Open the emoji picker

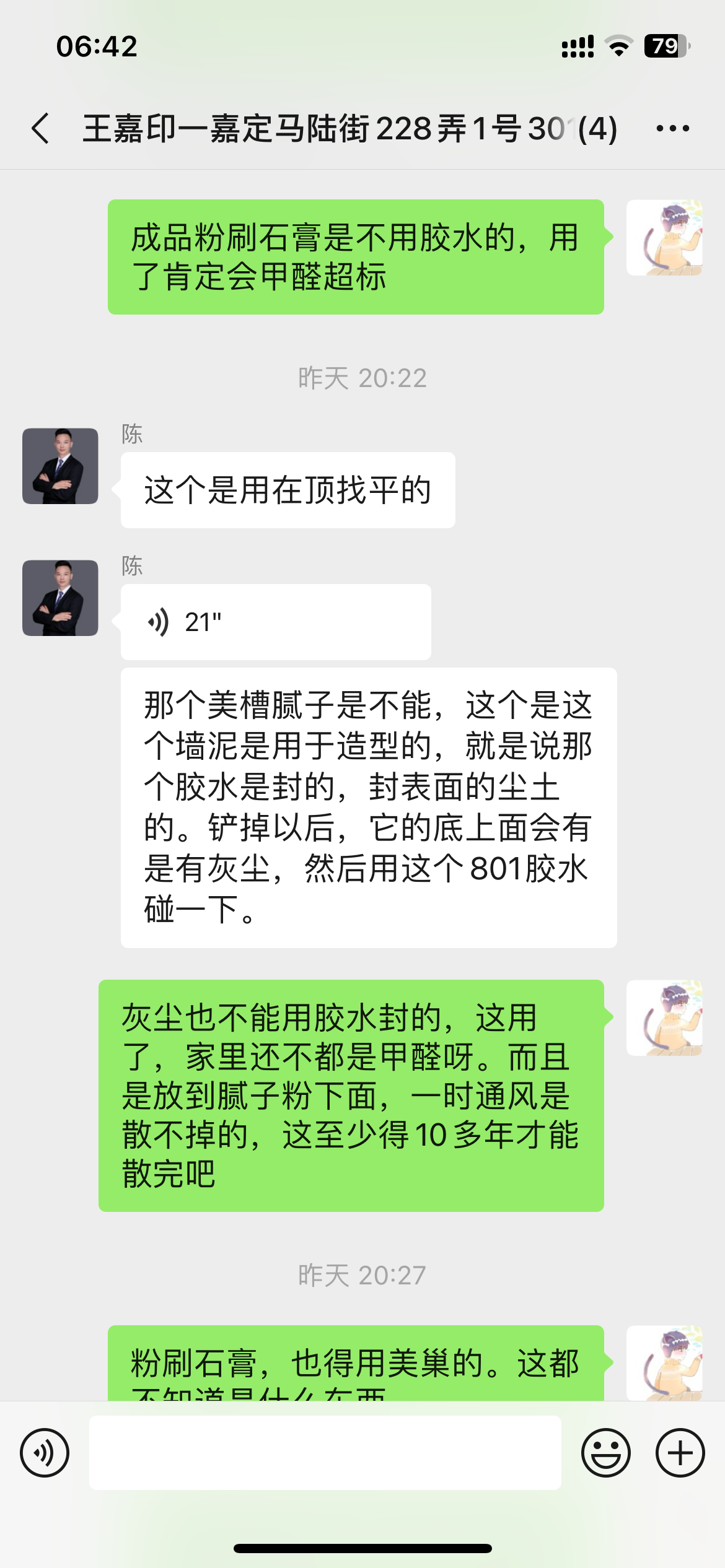605,1453
